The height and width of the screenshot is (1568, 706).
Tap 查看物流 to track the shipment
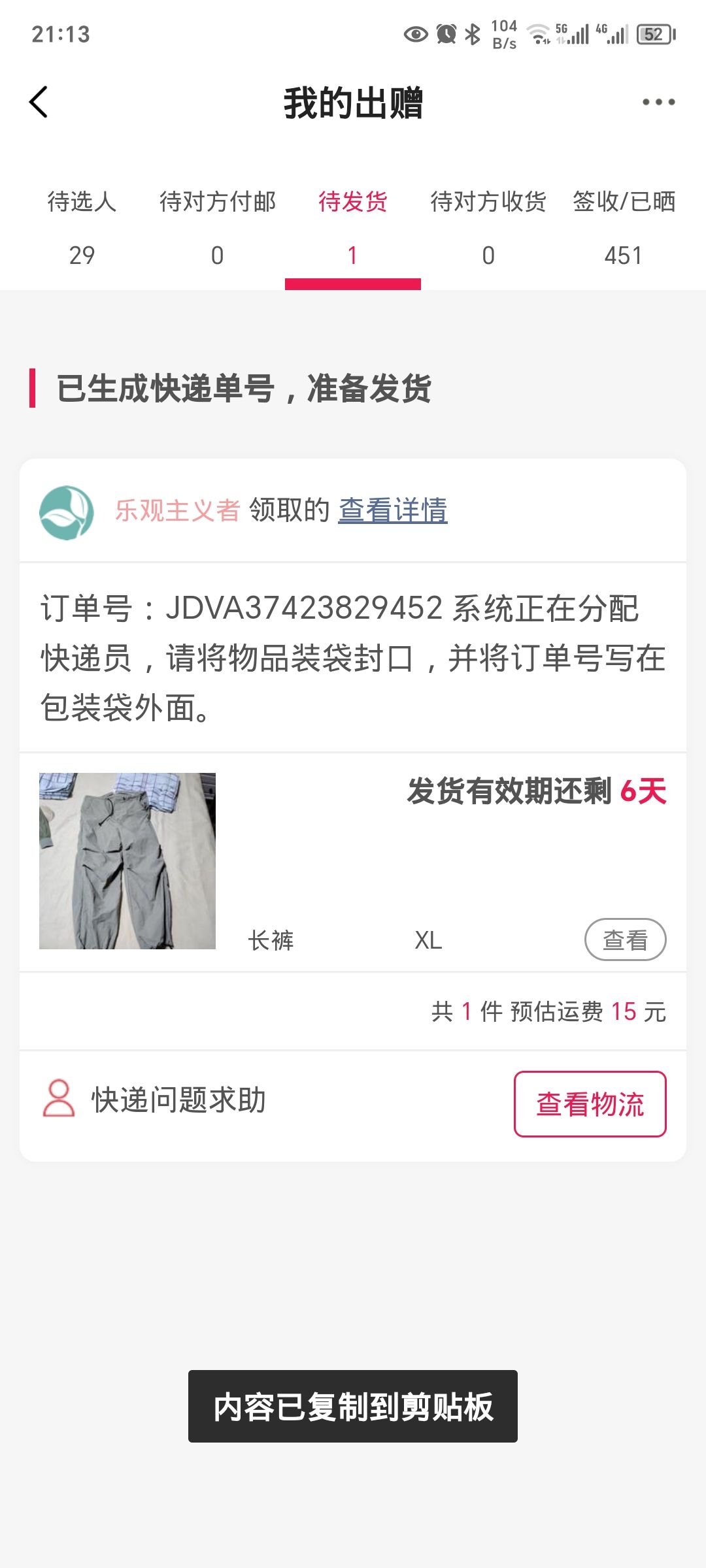point(590,1104)
